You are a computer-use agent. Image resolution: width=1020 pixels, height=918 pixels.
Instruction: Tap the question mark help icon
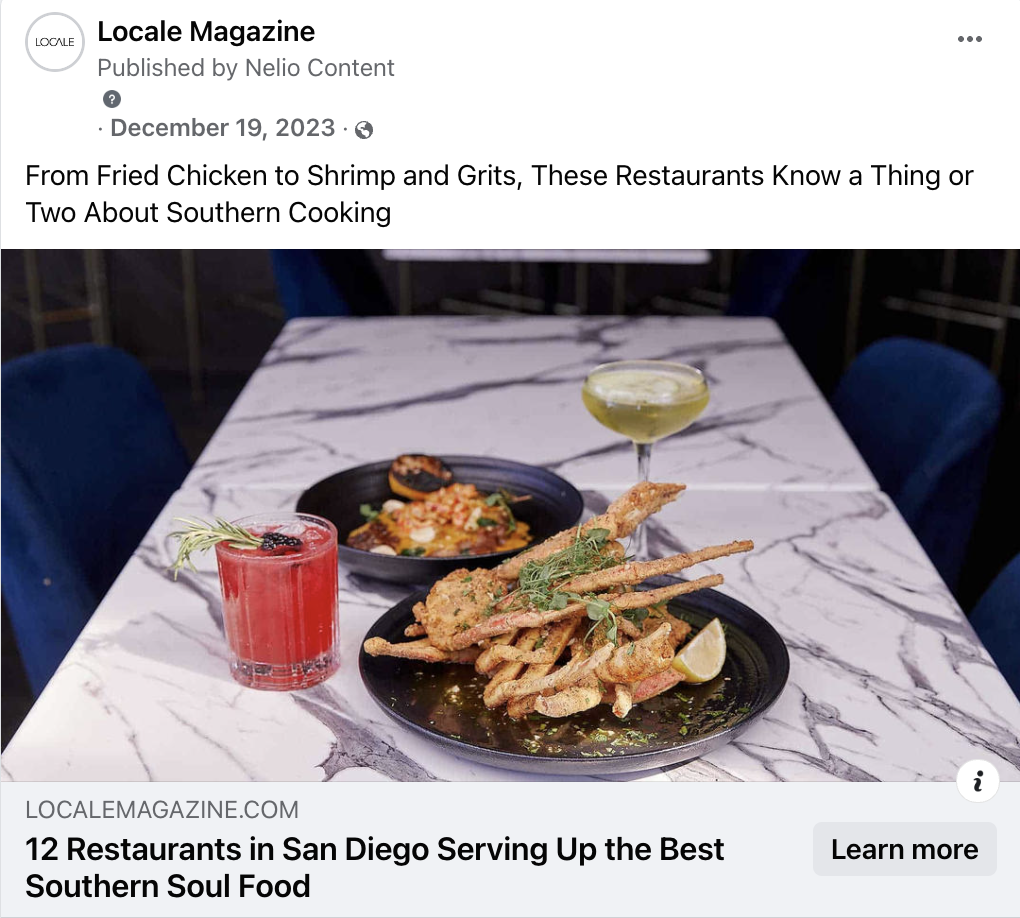[x=112, y=99]
